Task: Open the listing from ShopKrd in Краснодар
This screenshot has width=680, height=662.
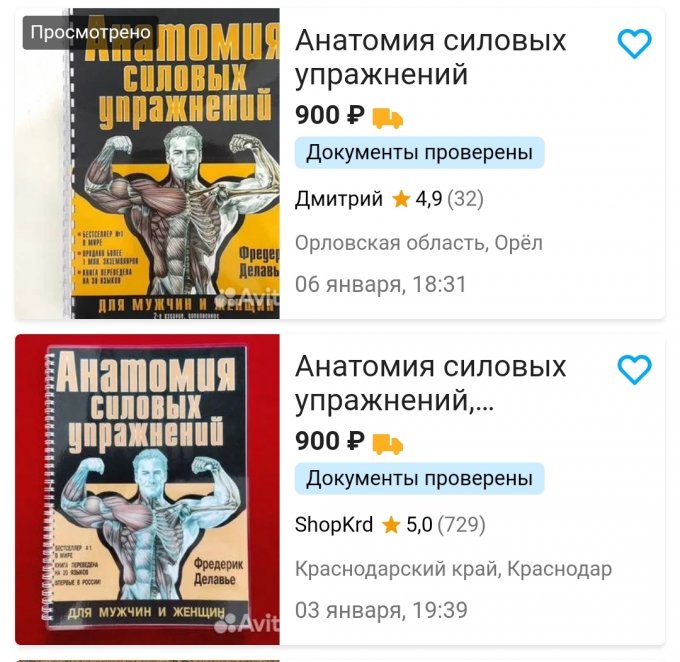Action: pyautogui.click(x=430, y=383)
